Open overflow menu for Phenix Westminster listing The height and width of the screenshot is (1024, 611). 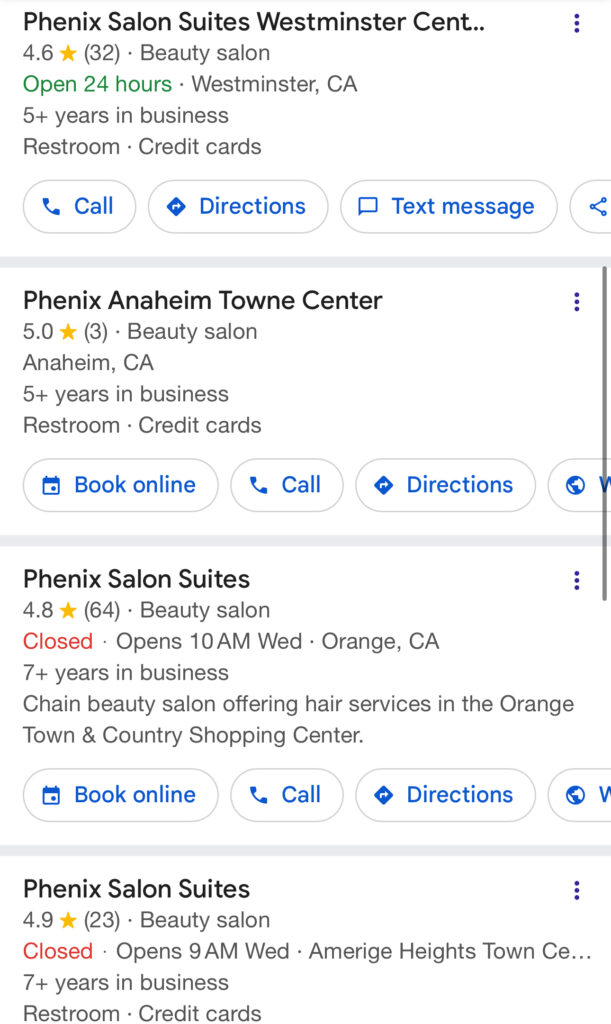[x=576, y=23]
